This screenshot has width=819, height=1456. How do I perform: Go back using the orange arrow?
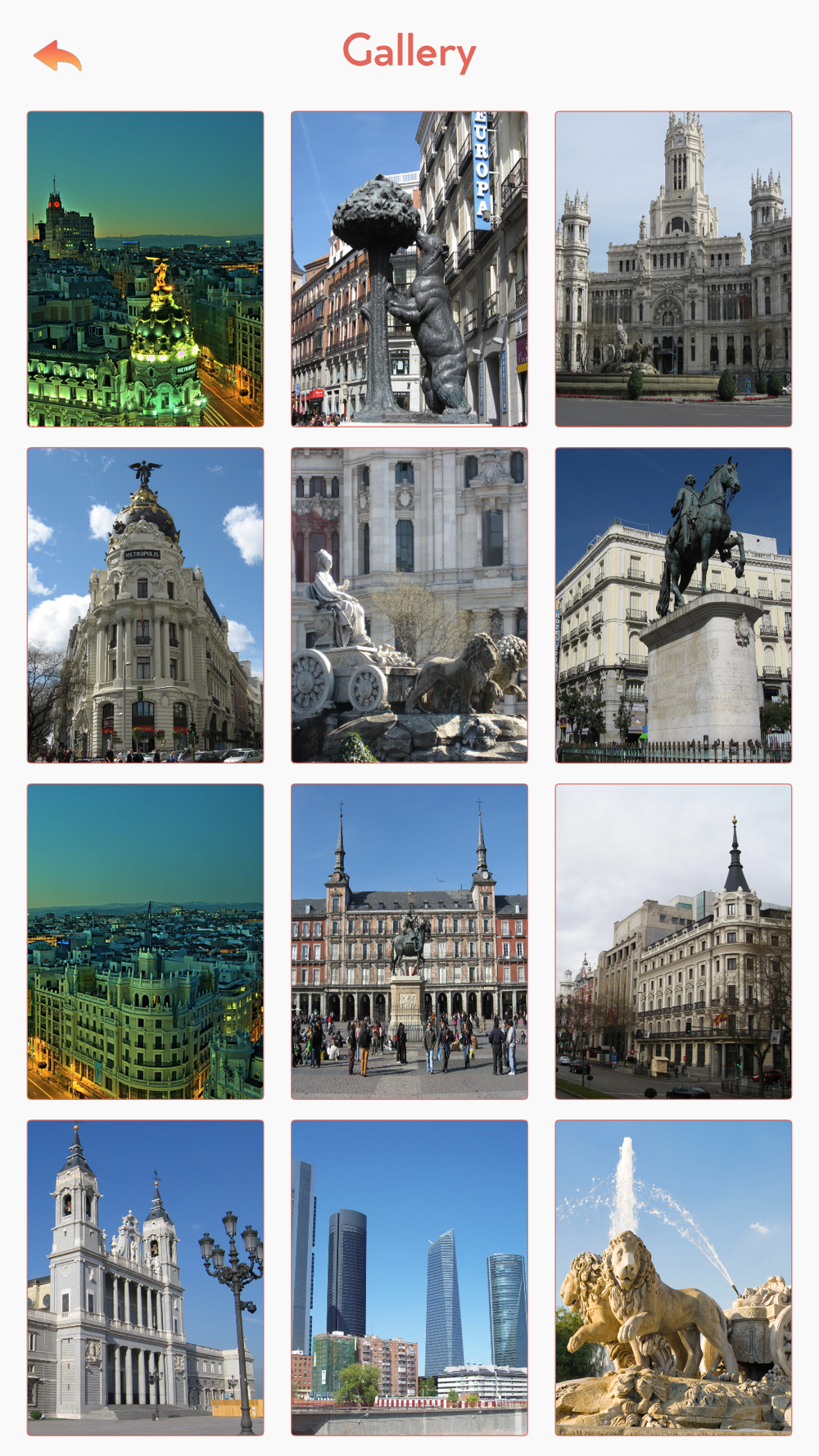coord(57,56)
